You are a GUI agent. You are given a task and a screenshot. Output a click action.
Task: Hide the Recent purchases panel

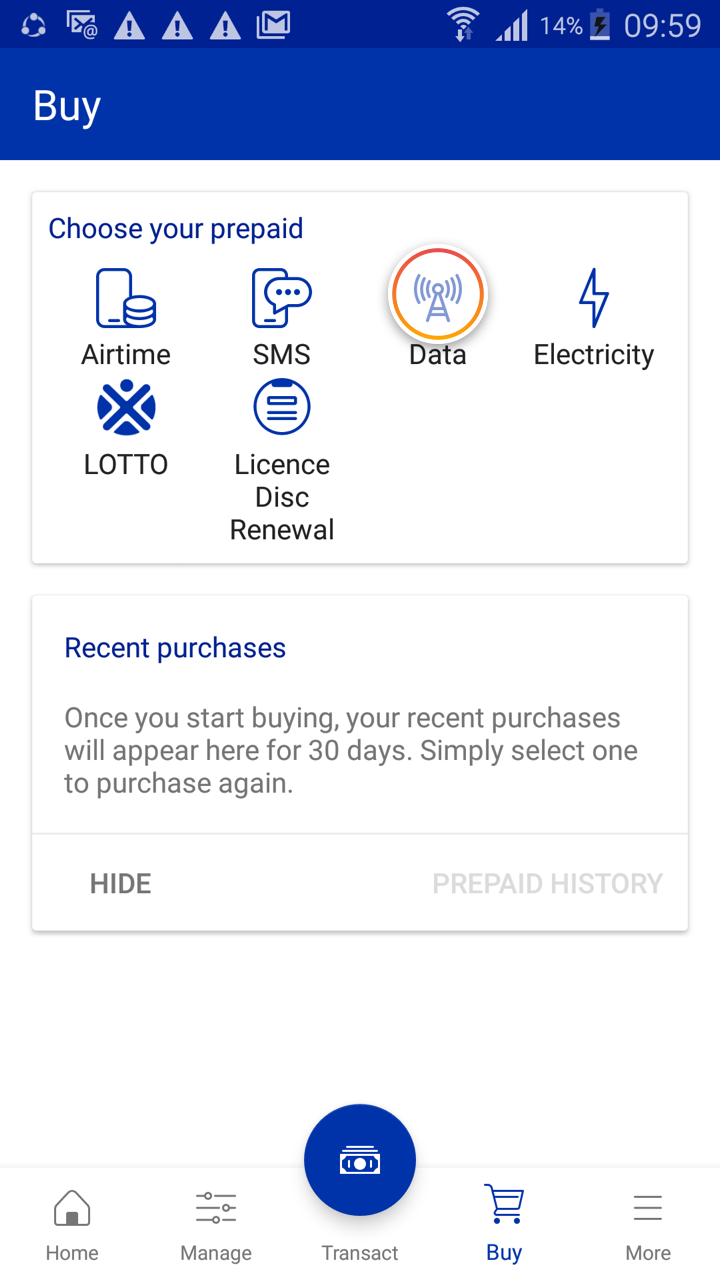coord(120,883)
